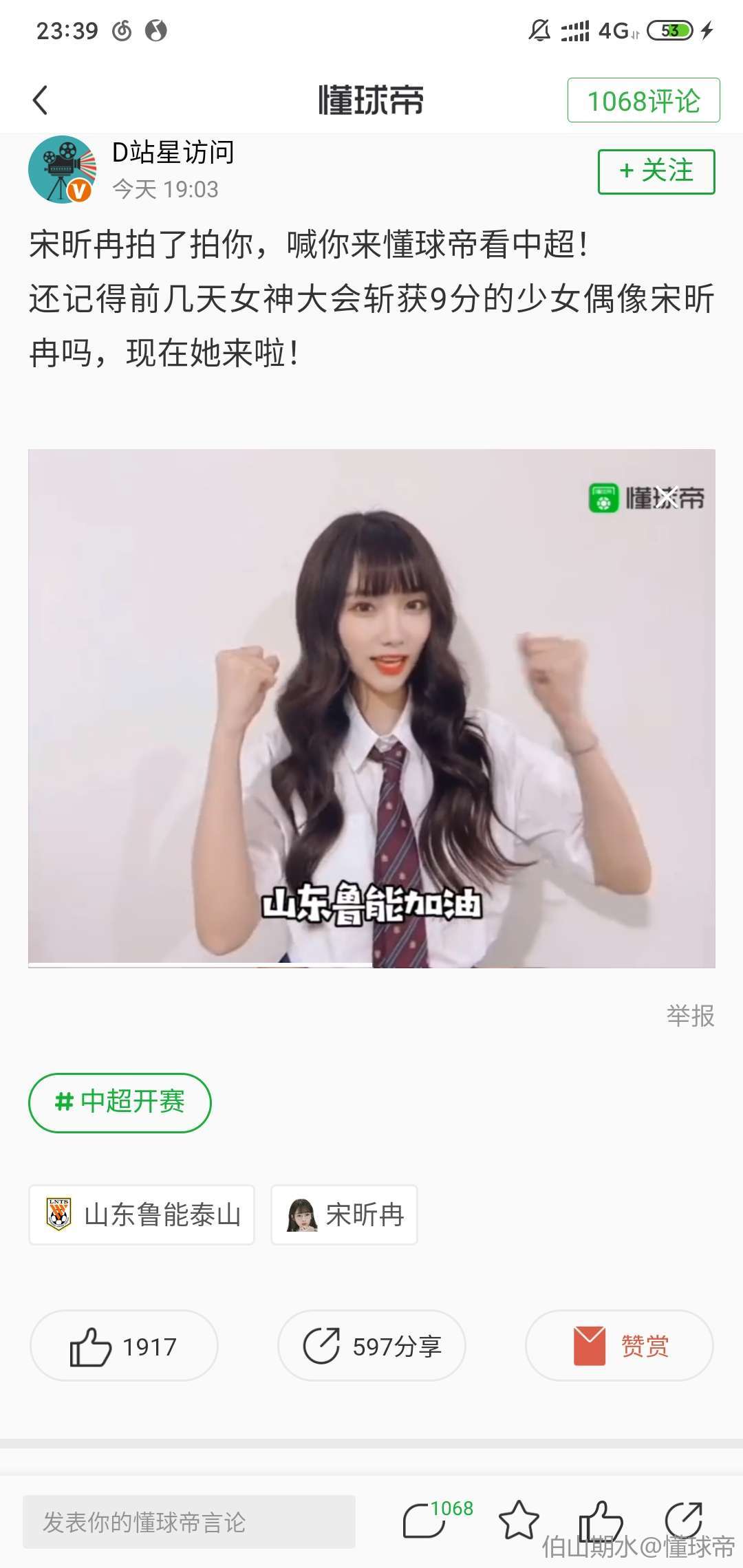Tap the 发表你的懂球帝言论 comment field
Image resolution: width=743 pixels, height=1568 pixels.
pyautogui.click(x=189, y=1522)
